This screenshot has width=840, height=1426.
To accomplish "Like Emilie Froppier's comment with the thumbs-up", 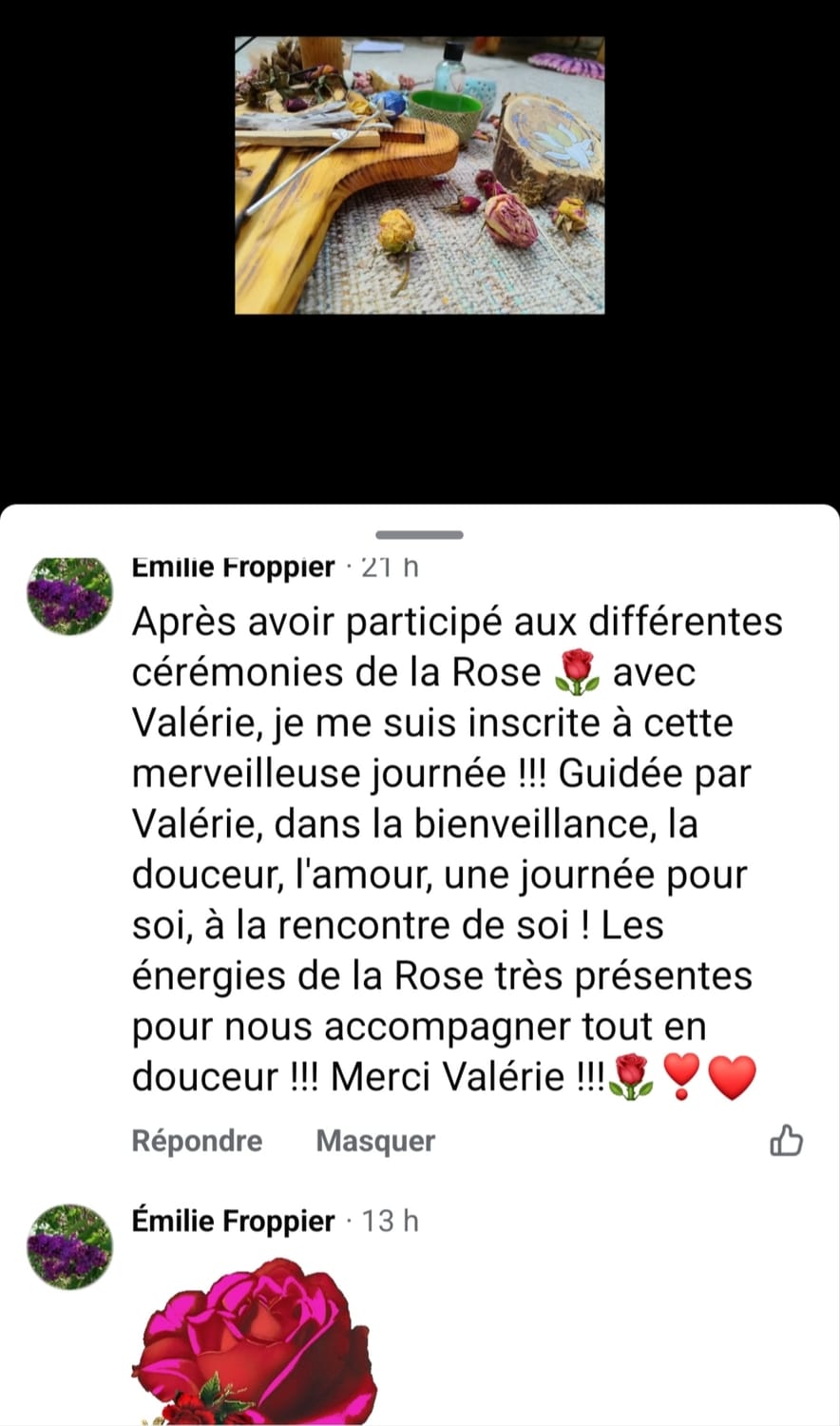I will [x=786, y=1140].
